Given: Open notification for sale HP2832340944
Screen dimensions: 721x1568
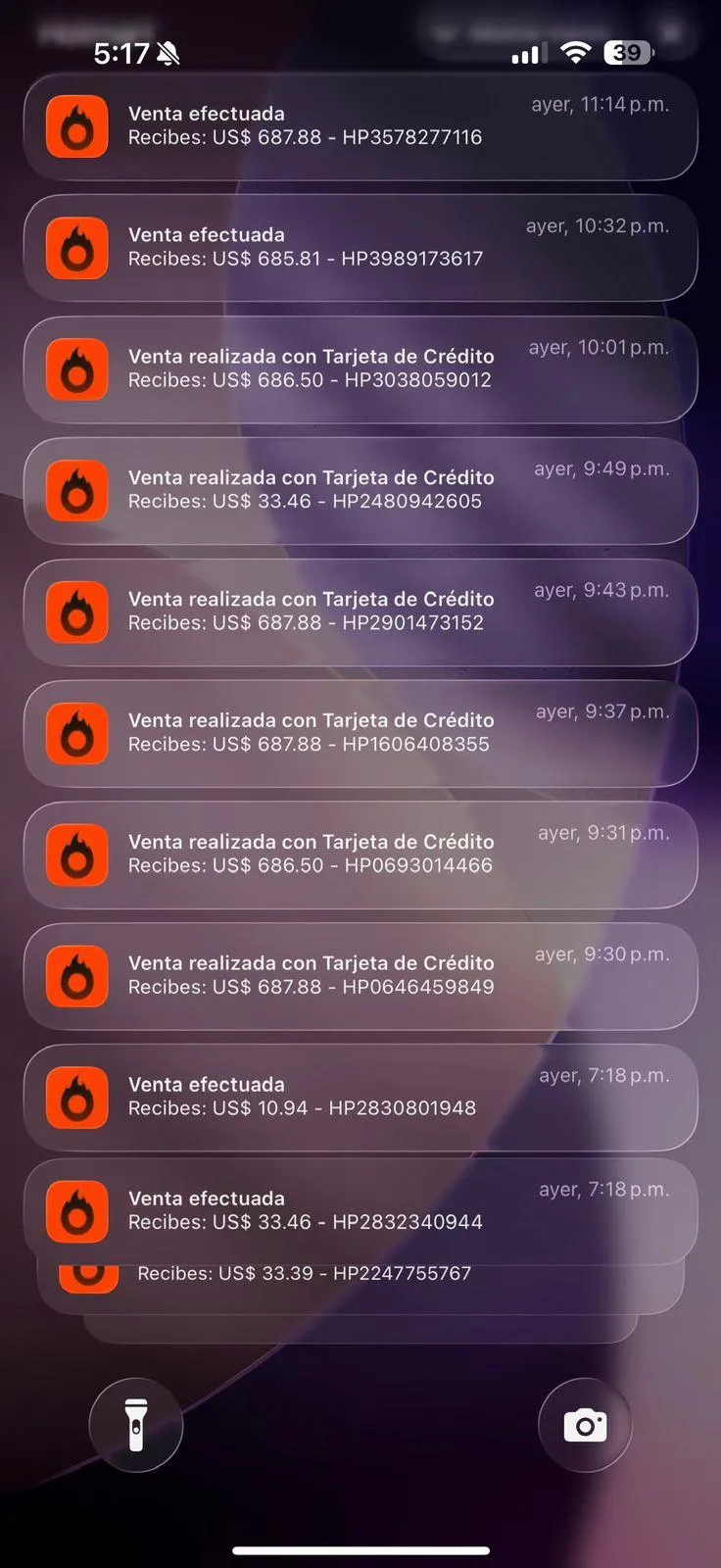Looking at the screenshot, I should [x=360, y=1211].
